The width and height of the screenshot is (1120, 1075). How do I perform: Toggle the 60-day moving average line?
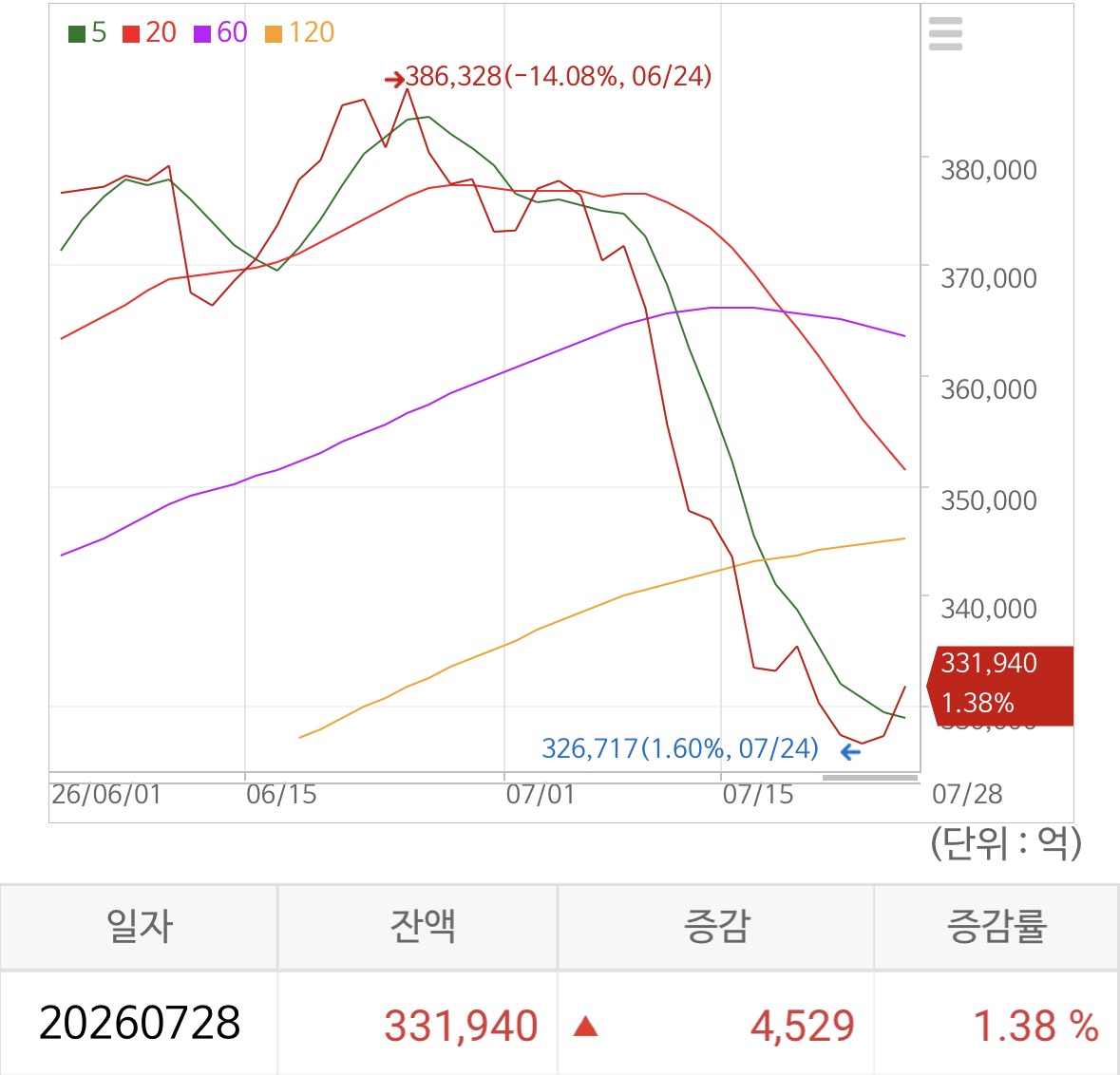pos(220,33)
